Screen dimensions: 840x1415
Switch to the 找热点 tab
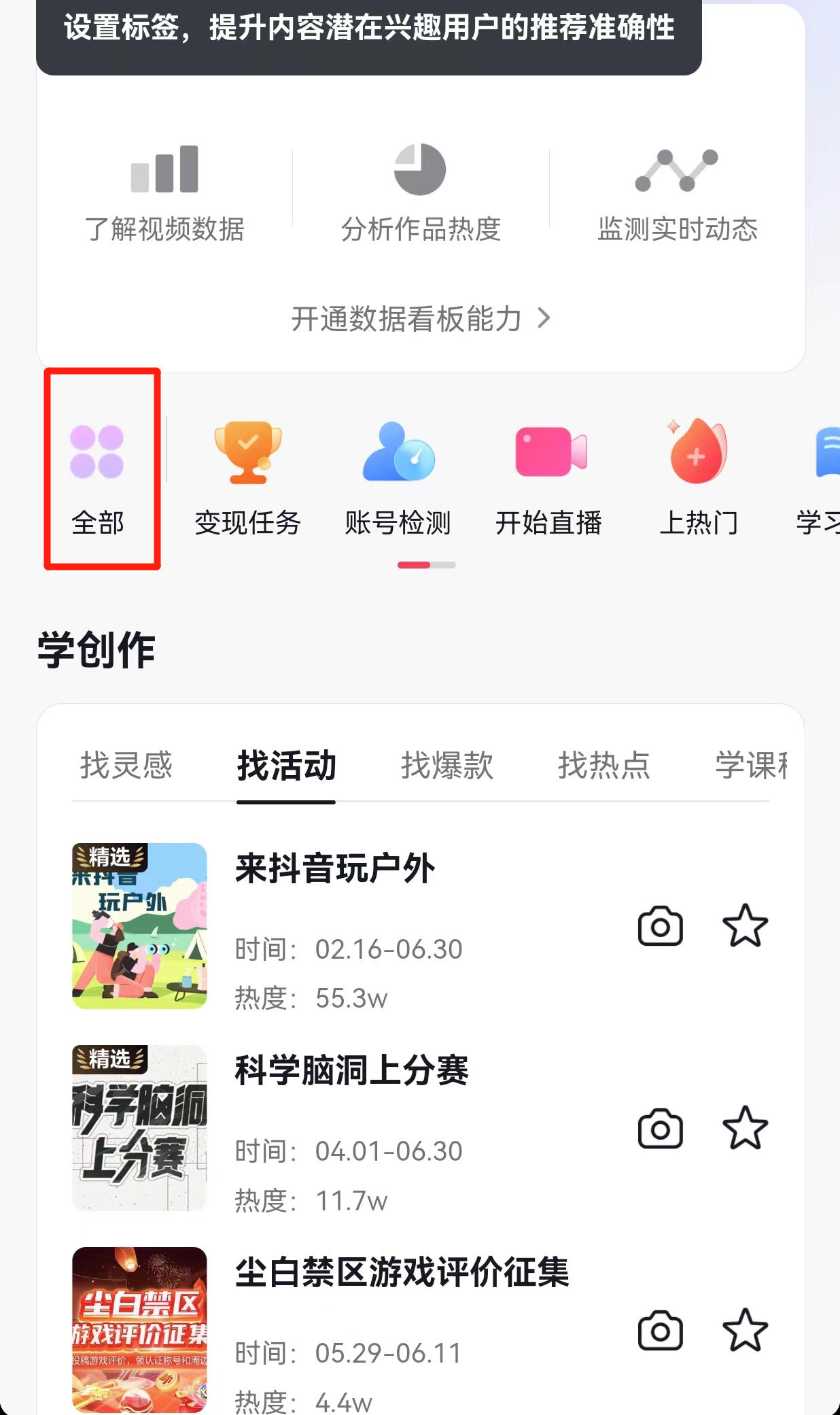coord(603,766)
